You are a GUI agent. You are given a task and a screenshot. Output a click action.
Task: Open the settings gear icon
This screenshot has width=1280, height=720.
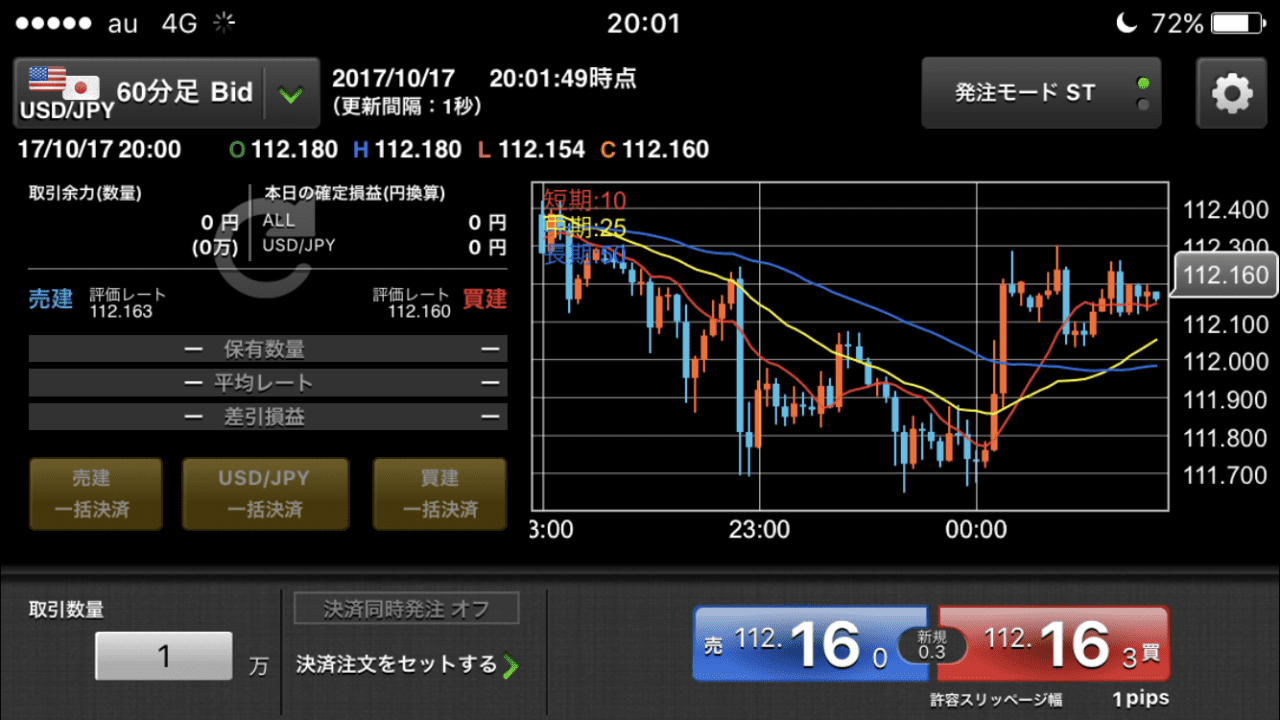[x=1232, y=93]
